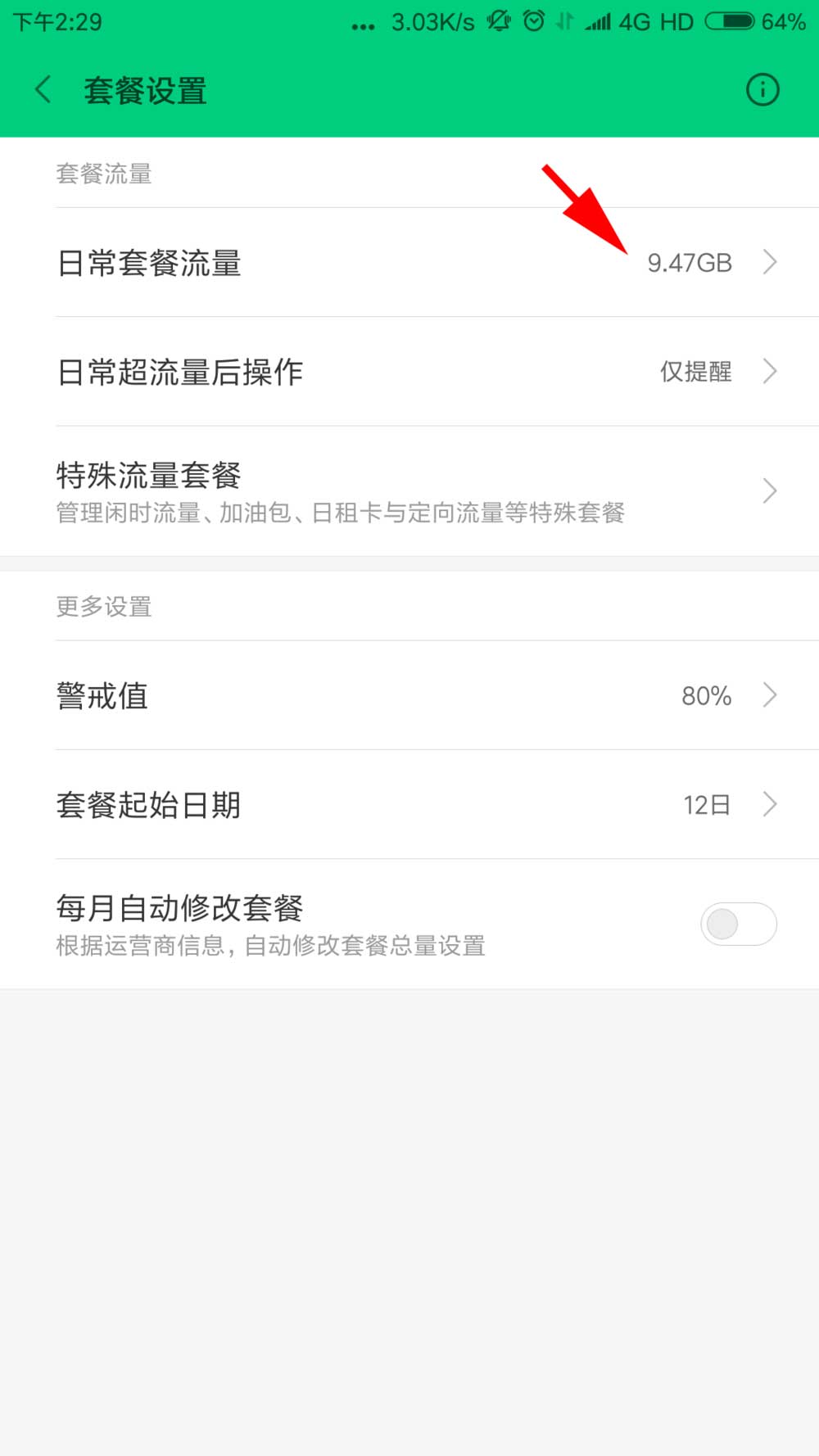The image size is (819, 1456).
Task: Enable 每月自动修改套餐 switch
Action: [738, 925]
